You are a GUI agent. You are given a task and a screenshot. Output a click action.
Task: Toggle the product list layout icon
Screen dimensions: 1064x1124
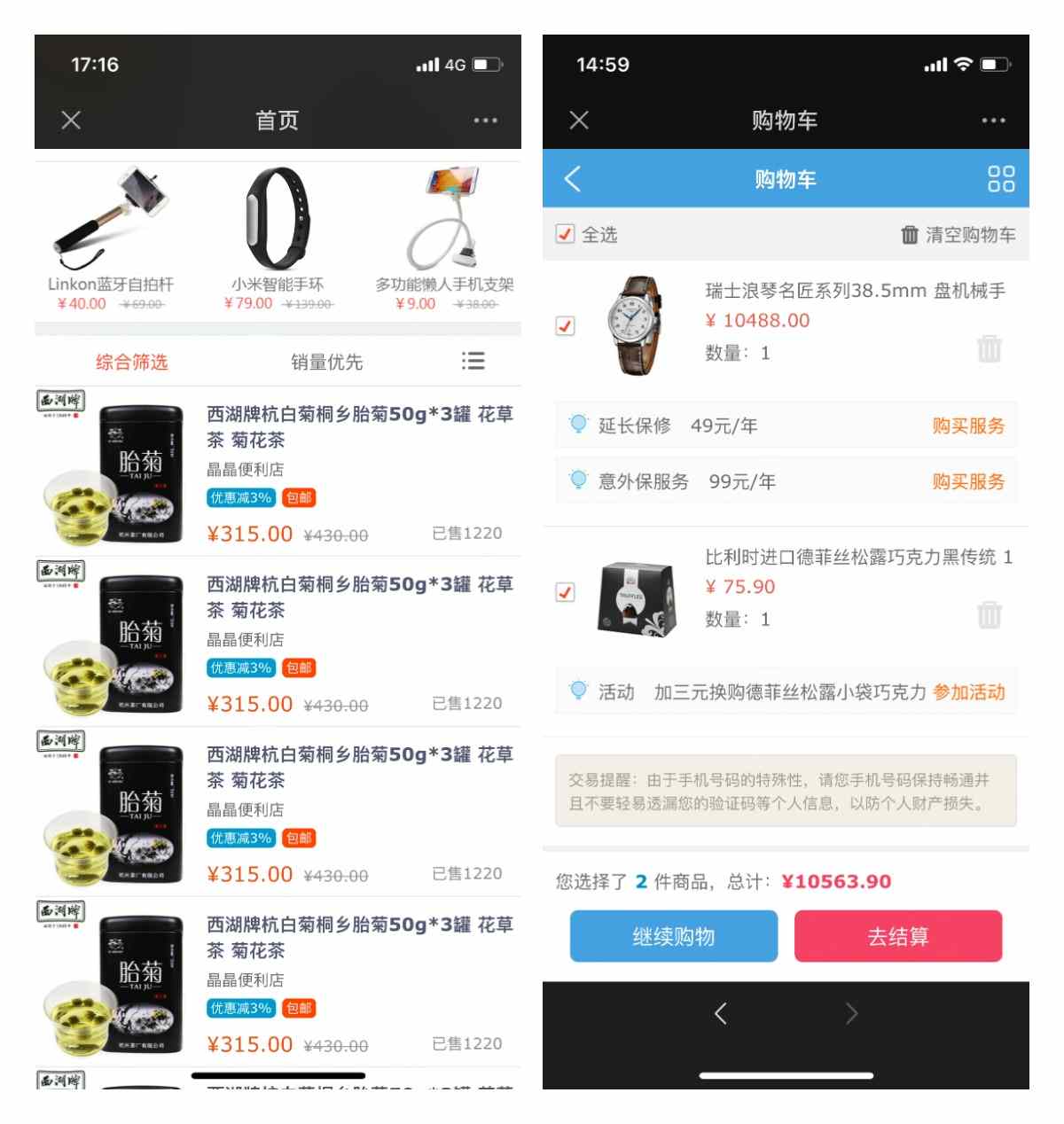coord(473,361)
